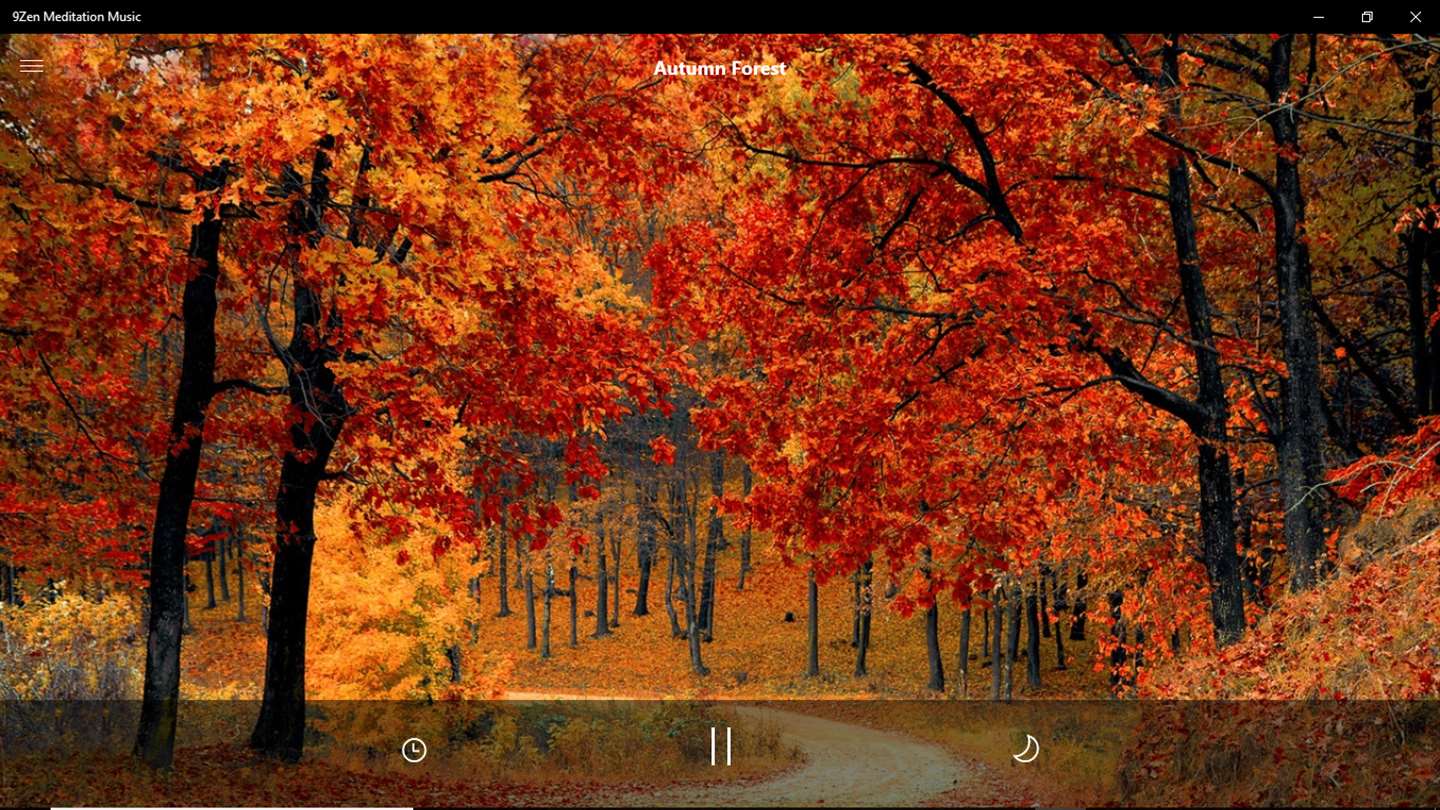Close the 9Zen Meditation Music app

tap(1415, 17)
